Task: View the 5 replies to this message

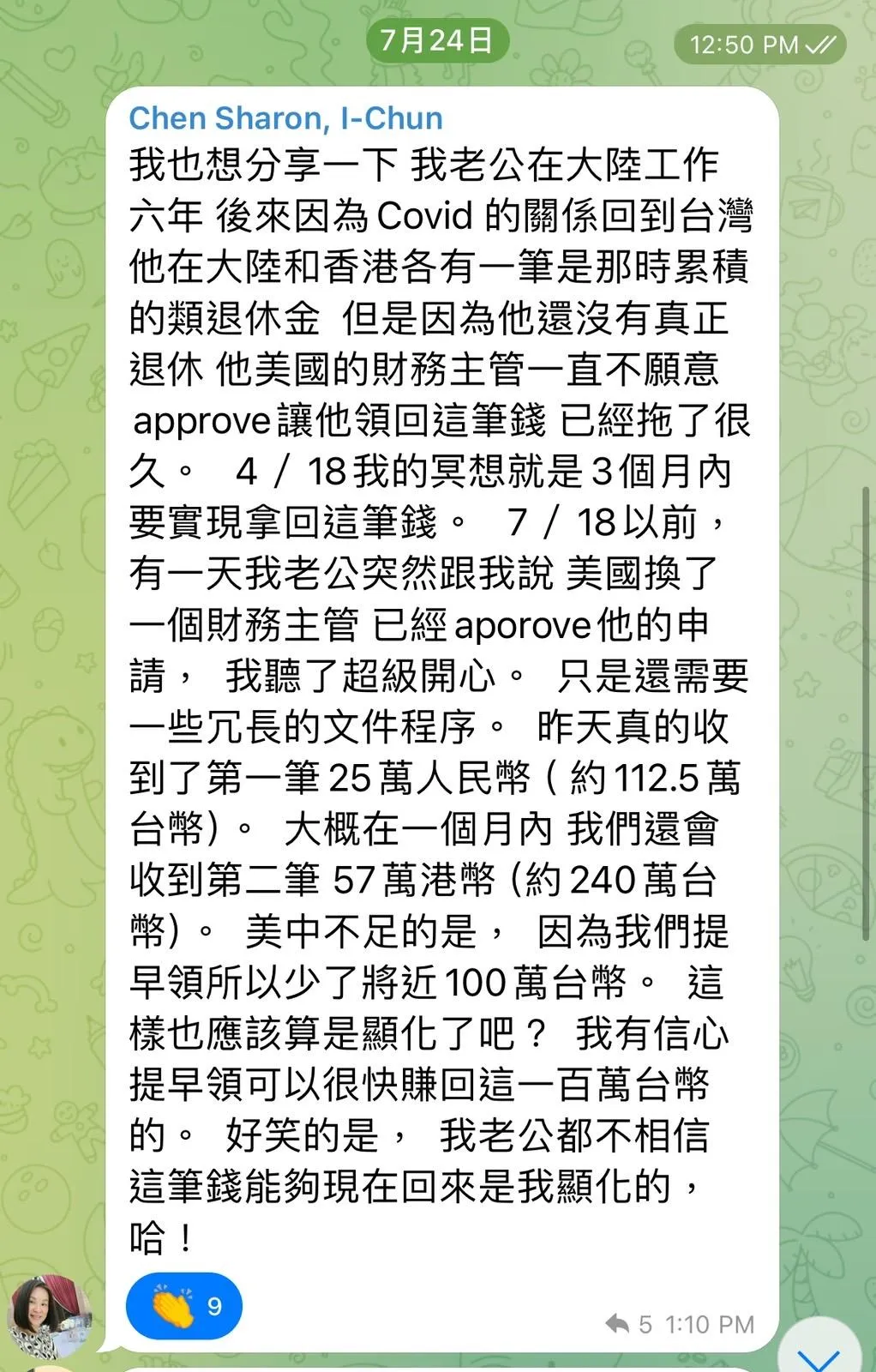Action: tap(630, 1324)
